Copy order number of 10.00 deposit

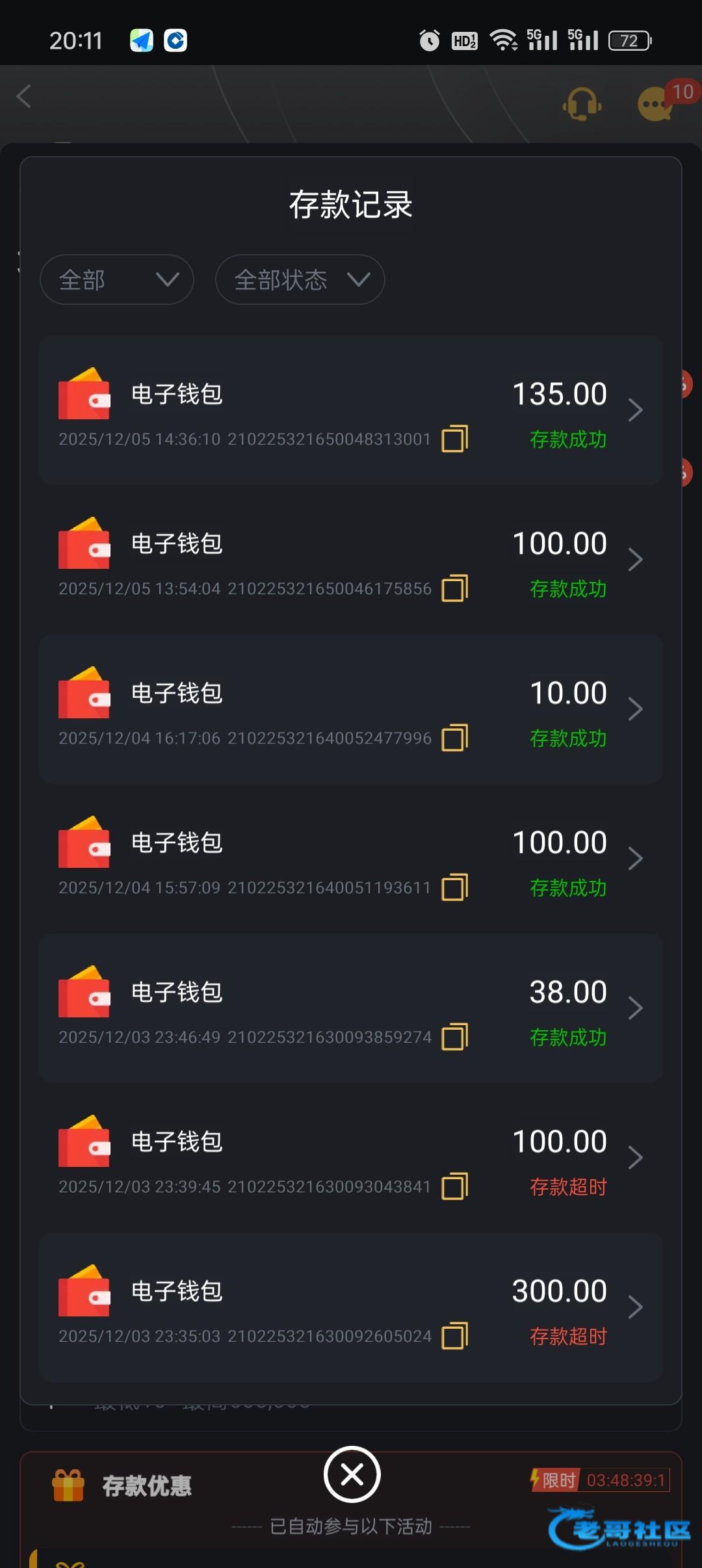click(455, 738)
